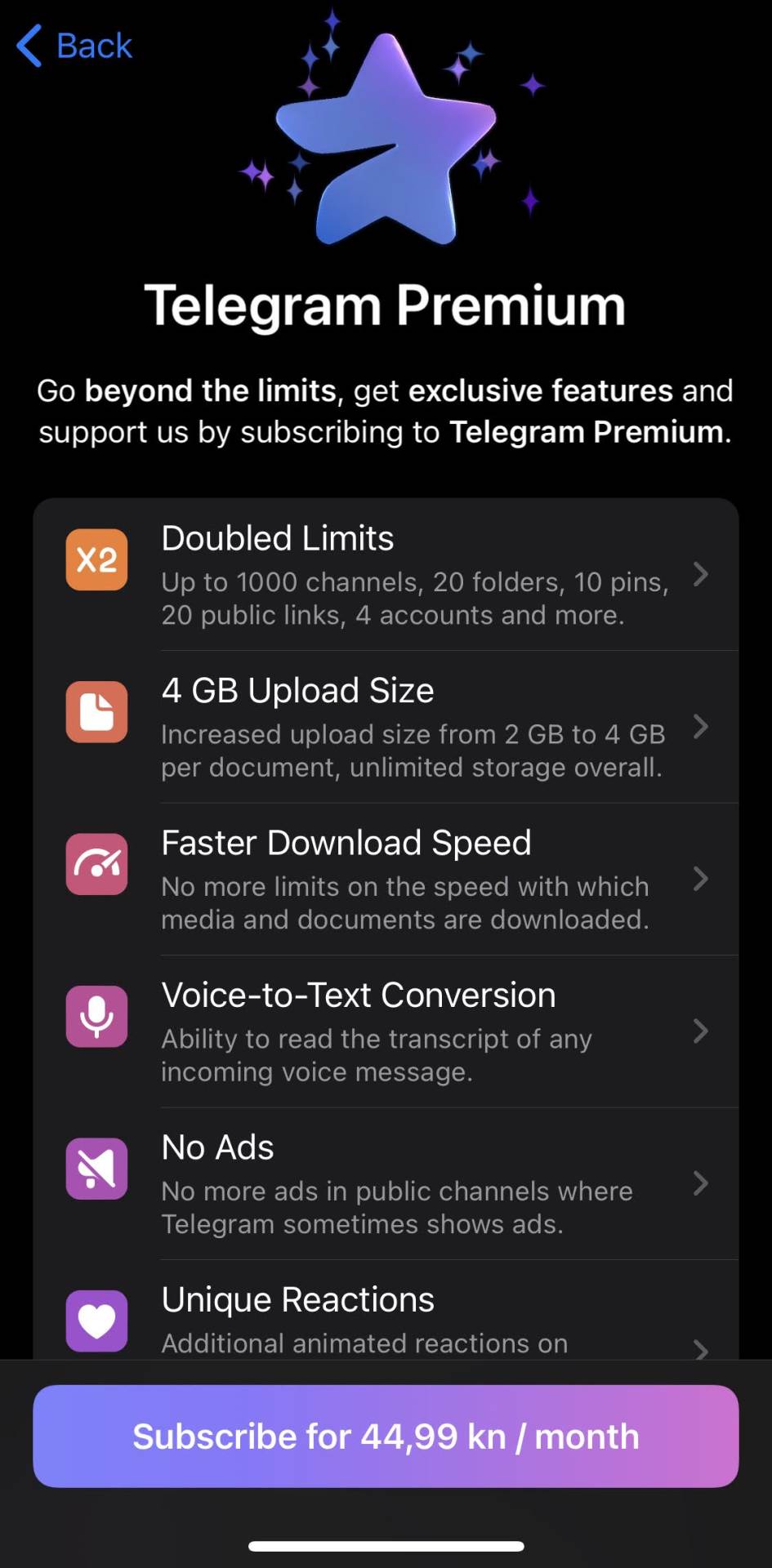The width and height of the screenshot is (772, 1568).
Task: Click the No Ads muted megaphone icon
Action: 96,1168
